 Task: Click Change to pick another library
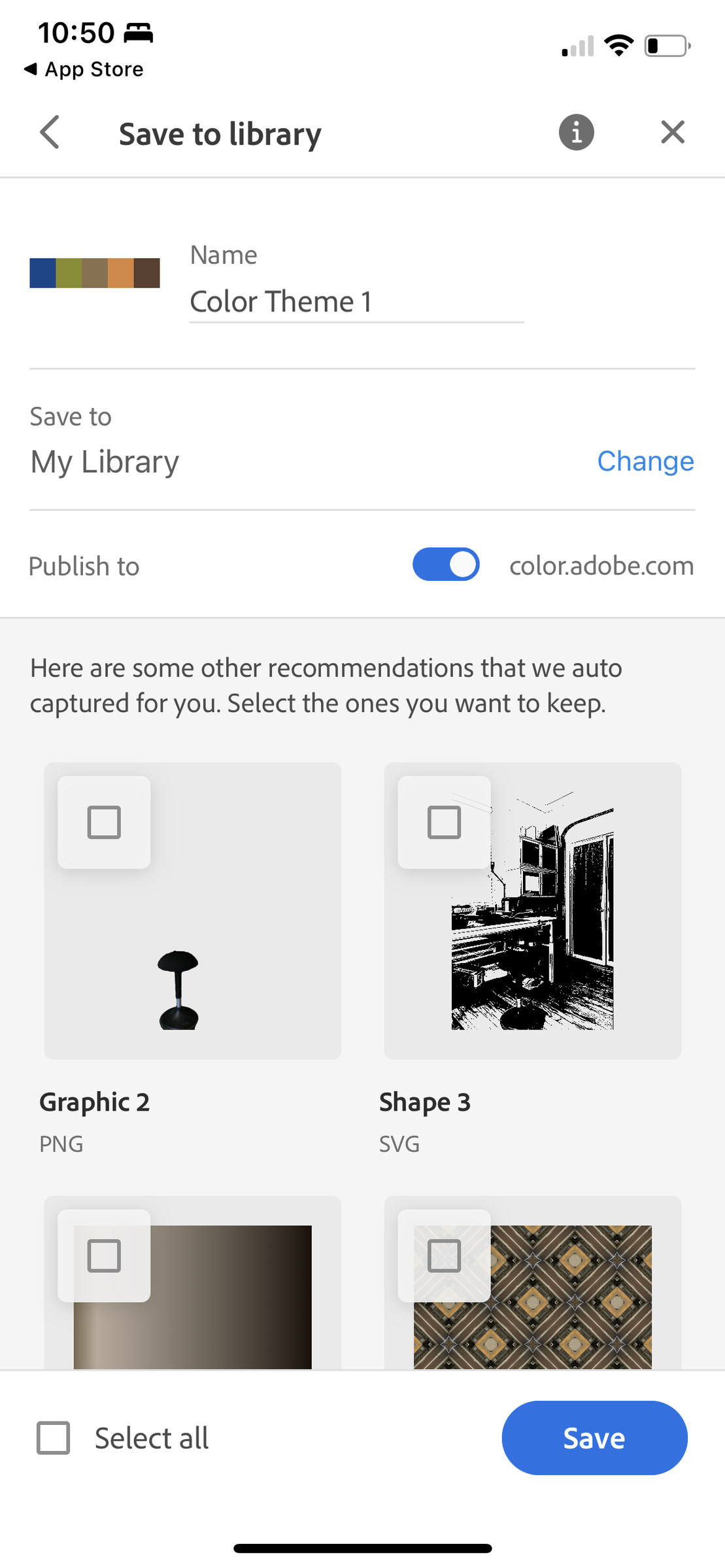[645, 461]
